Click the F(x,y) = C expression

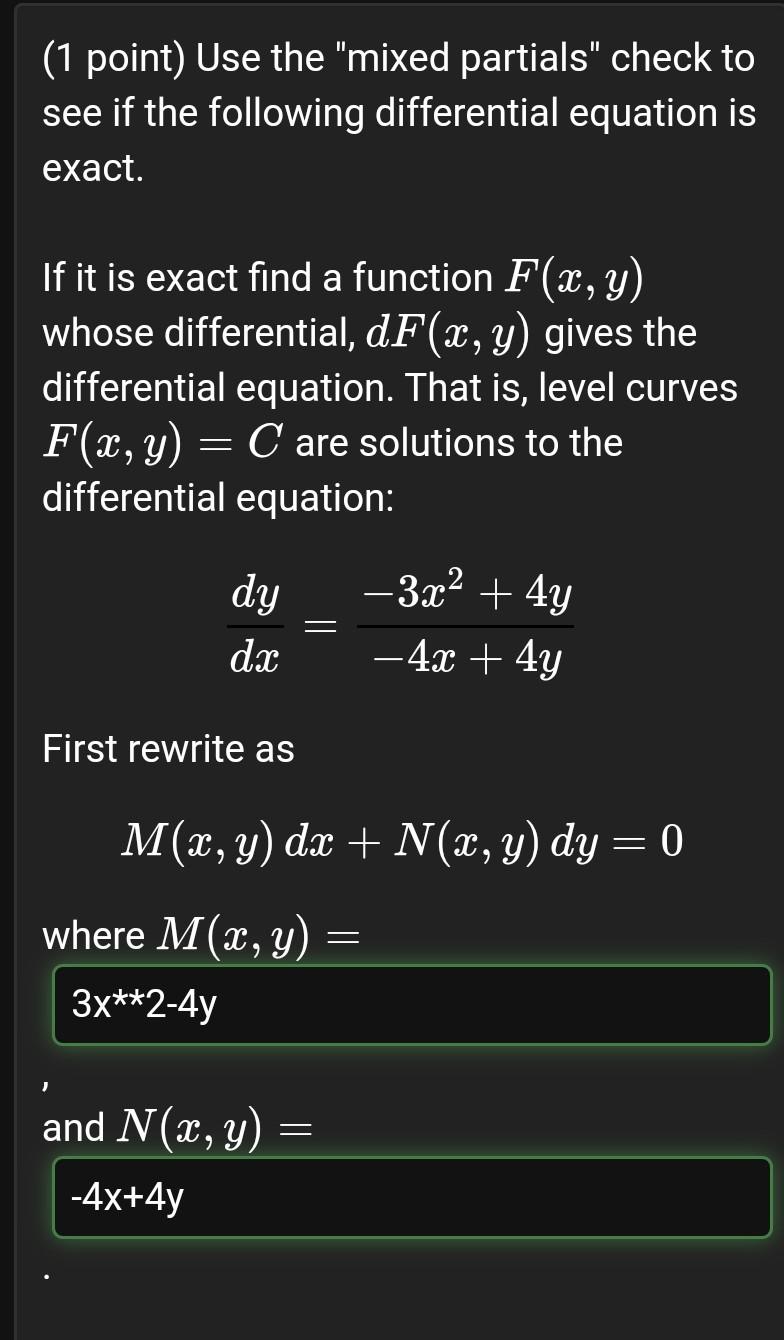coord(155,441)
